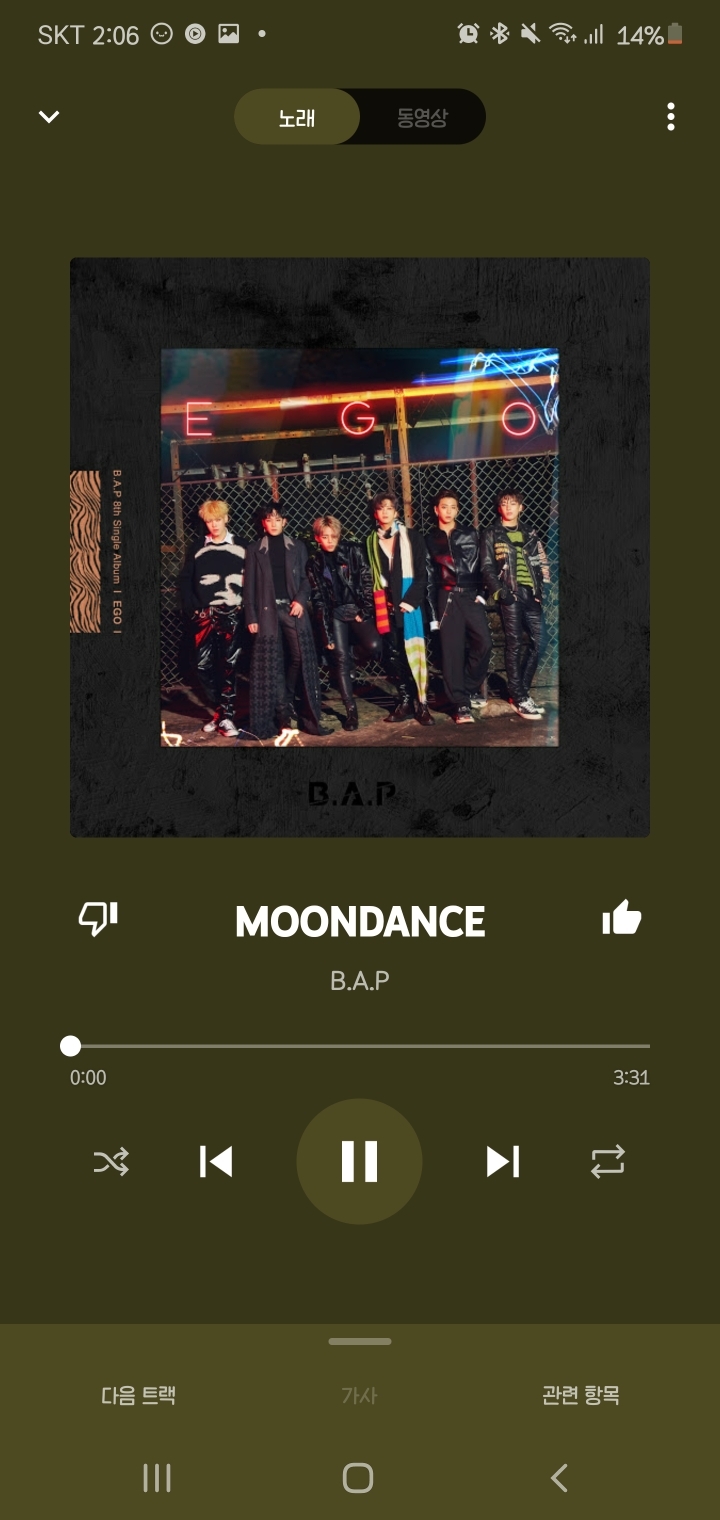720x1520 pixels.
Task: Collapse the player with the down chevron
Action: point(49,117)
